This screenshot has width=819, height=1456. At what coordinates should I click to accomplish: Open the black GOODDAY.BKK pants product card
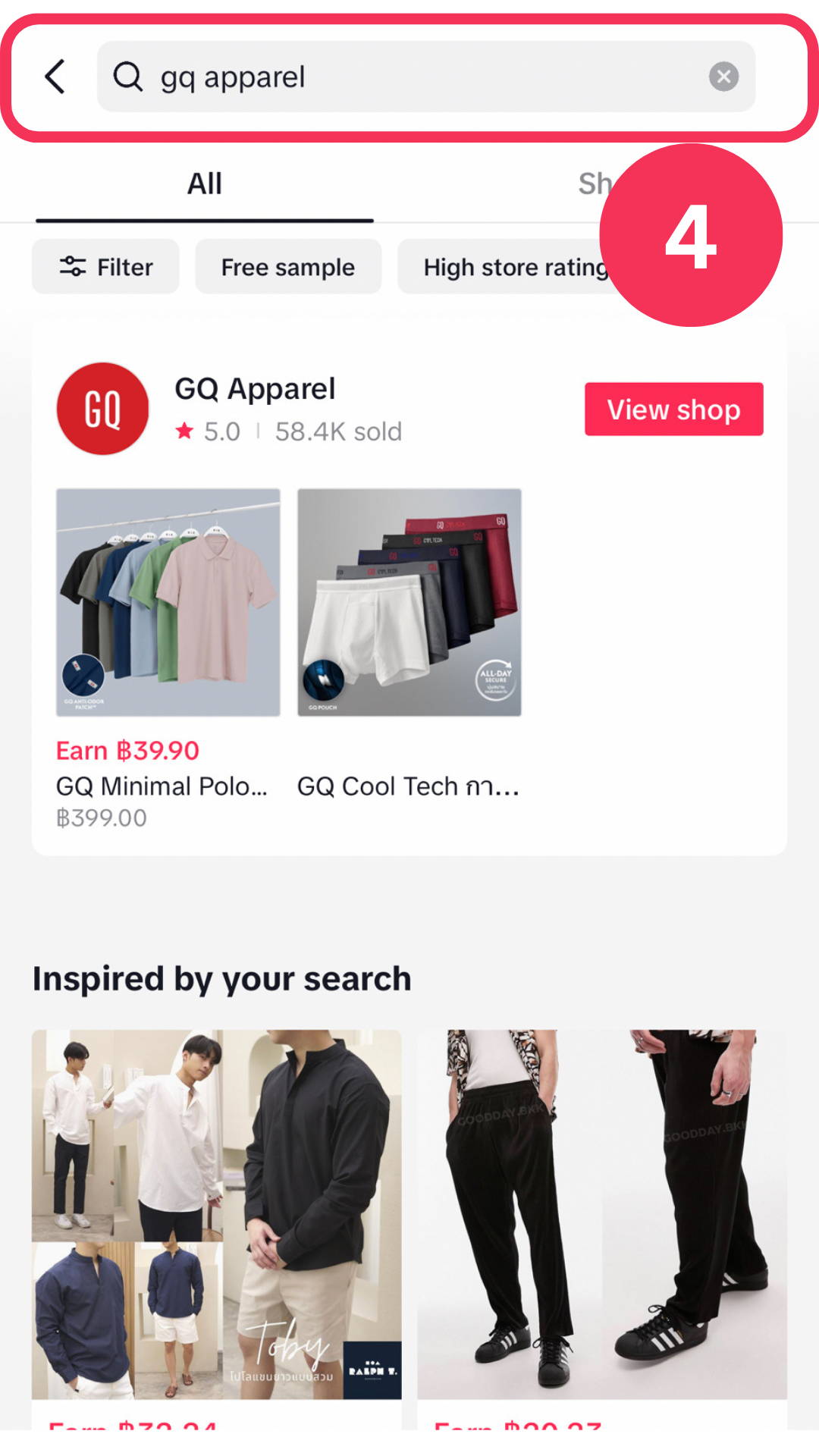pyautogui.click(x=601, y=1213)
